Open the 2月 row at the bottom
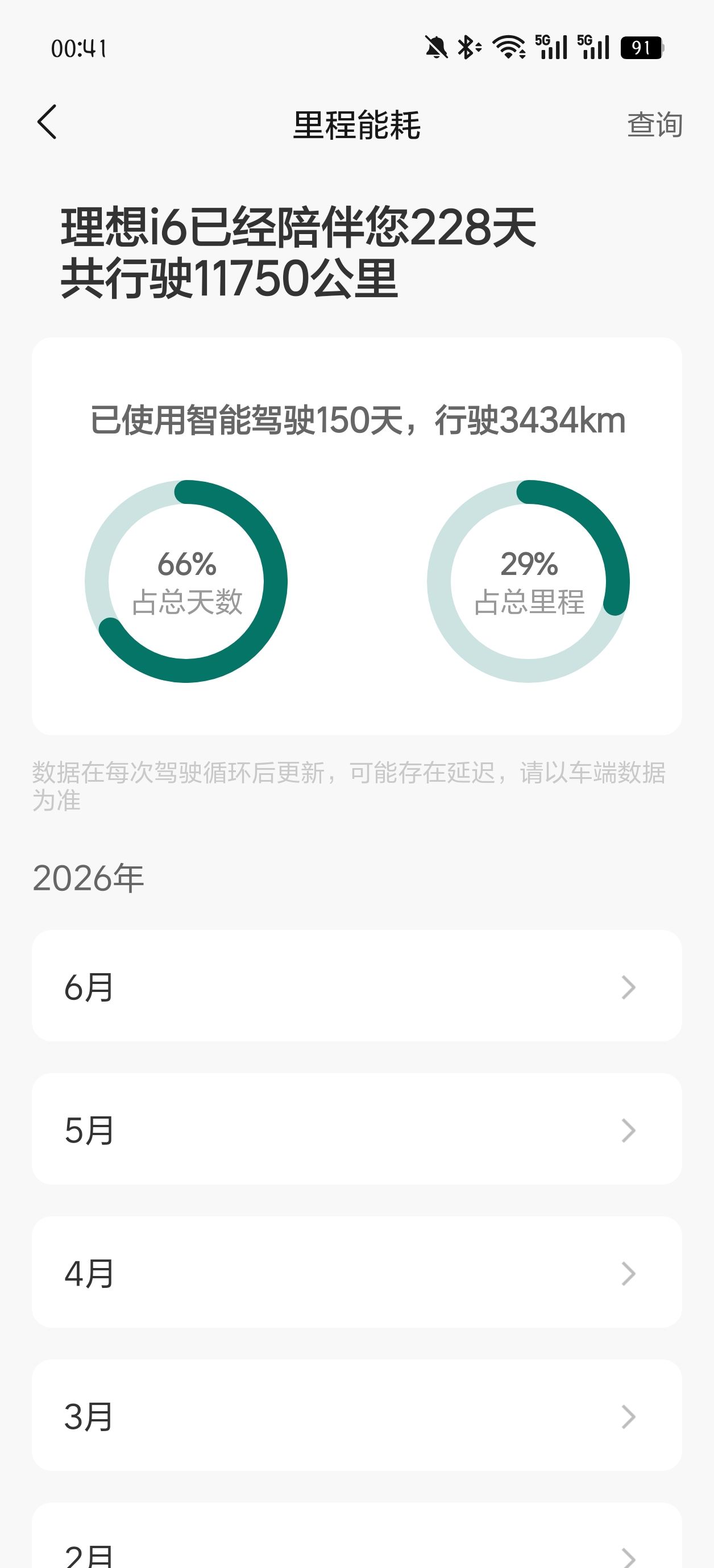The height and width of the screenshot is (1568, 714). pyautogui.click(x=357, y=1535)
